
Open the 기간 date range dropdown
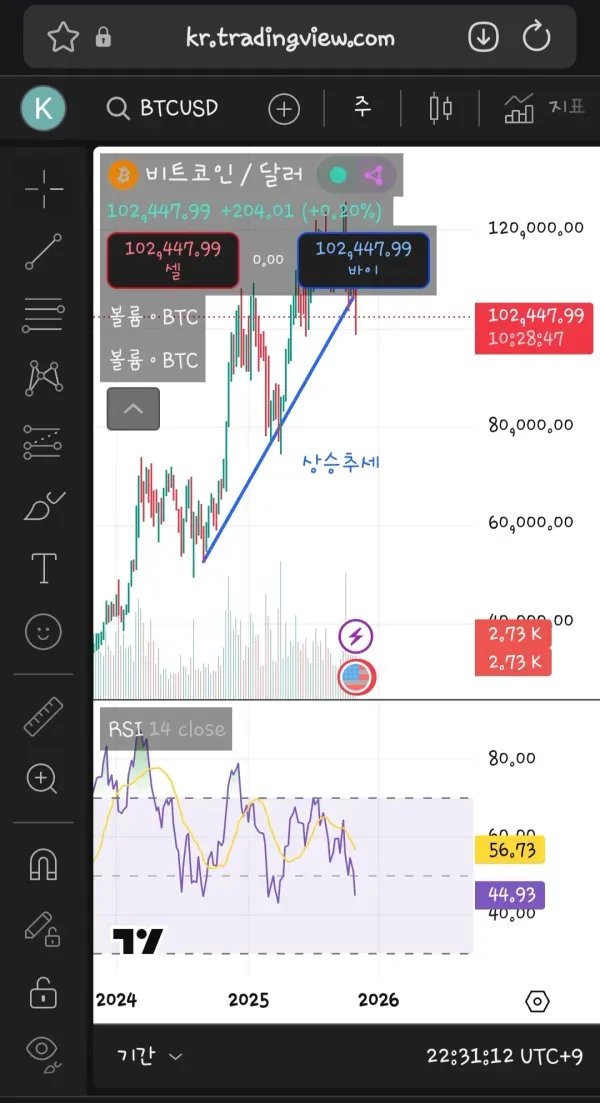(149, 1056)
